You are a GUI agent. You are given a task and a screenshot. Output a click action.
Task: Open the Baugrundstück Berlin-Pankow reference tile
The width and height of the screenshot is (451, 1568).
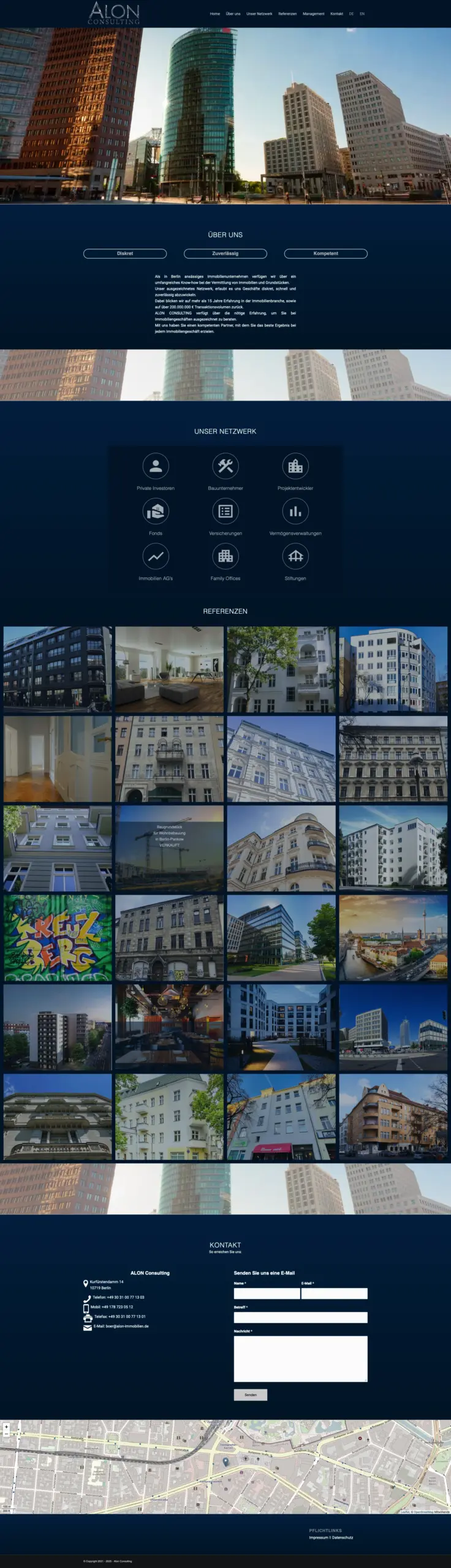tap(169, 848)
